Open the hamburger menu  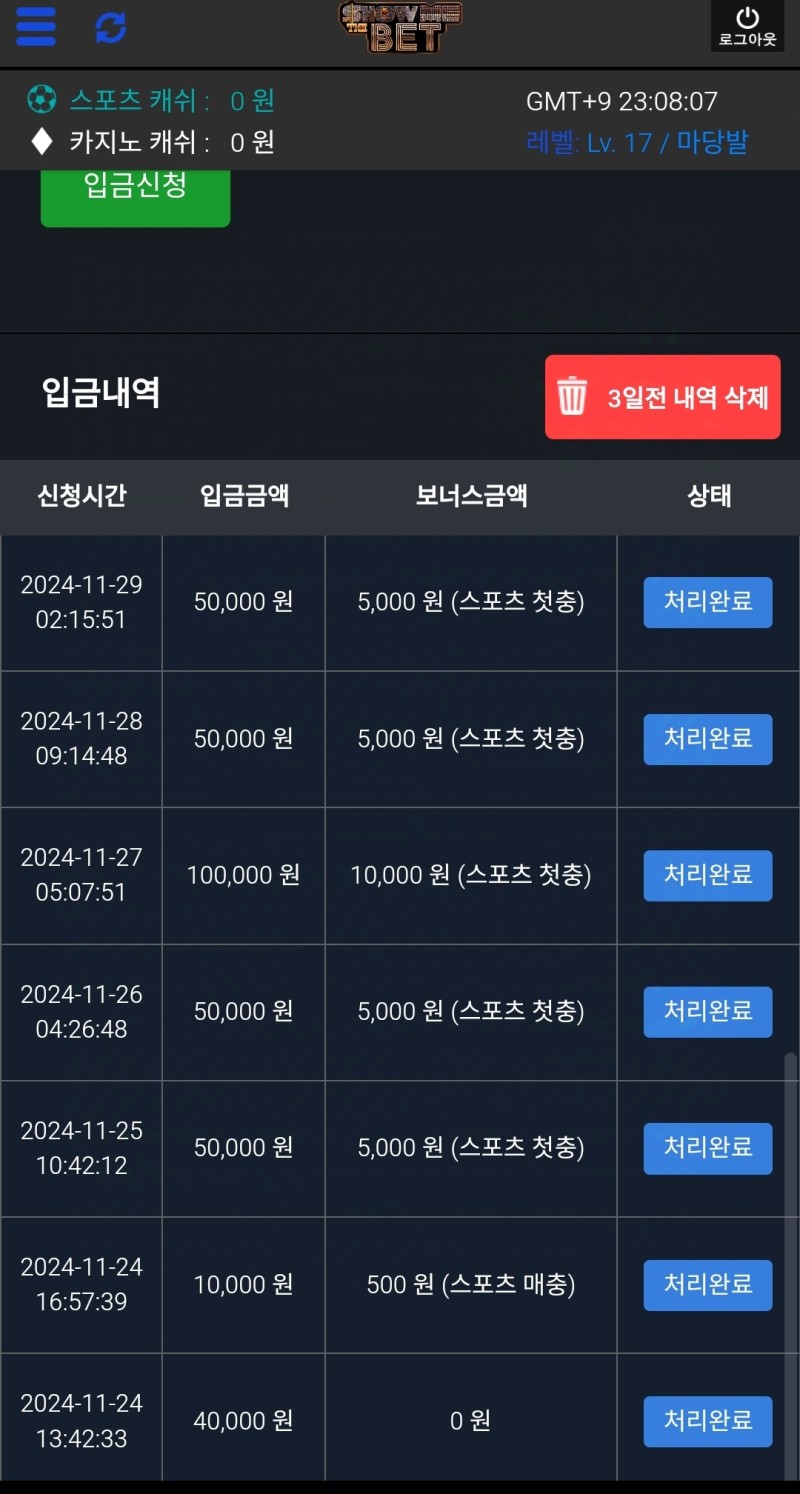click(x=36, y=26)
